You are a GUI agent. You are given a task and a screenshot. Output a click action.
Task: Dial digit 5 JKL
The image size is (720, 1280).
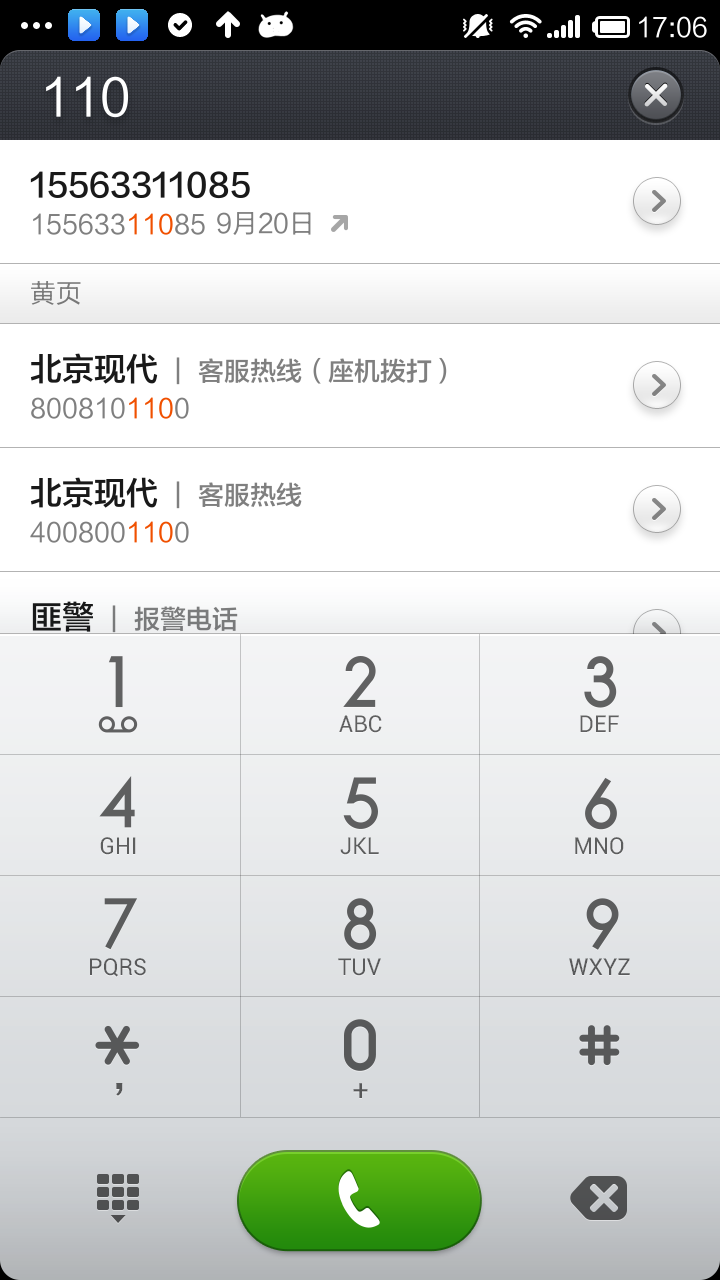tap(360, 816)
